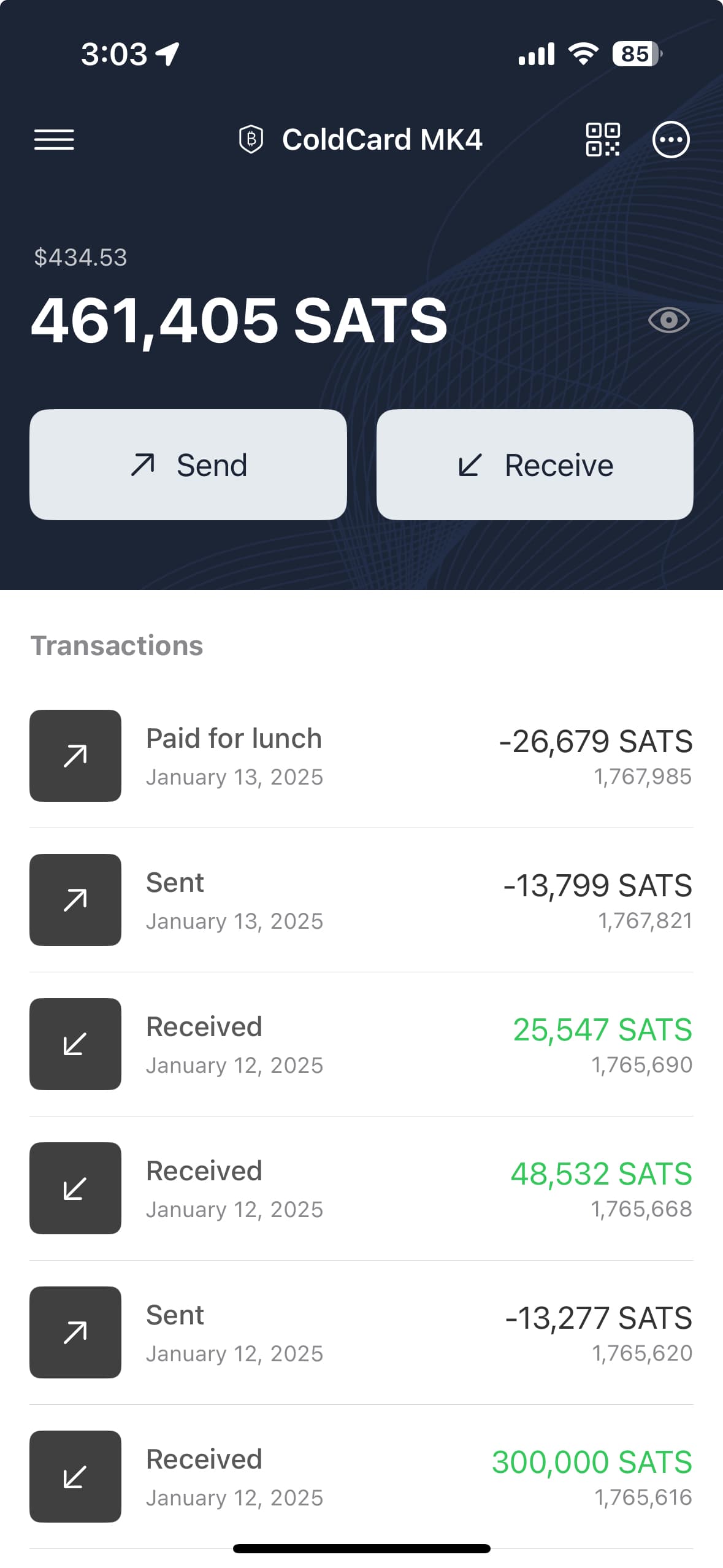The image size is (723, 1568).
Task: Tap the outgoing arrow icon on Paid for lunch
Action: [x=75, y=755]
